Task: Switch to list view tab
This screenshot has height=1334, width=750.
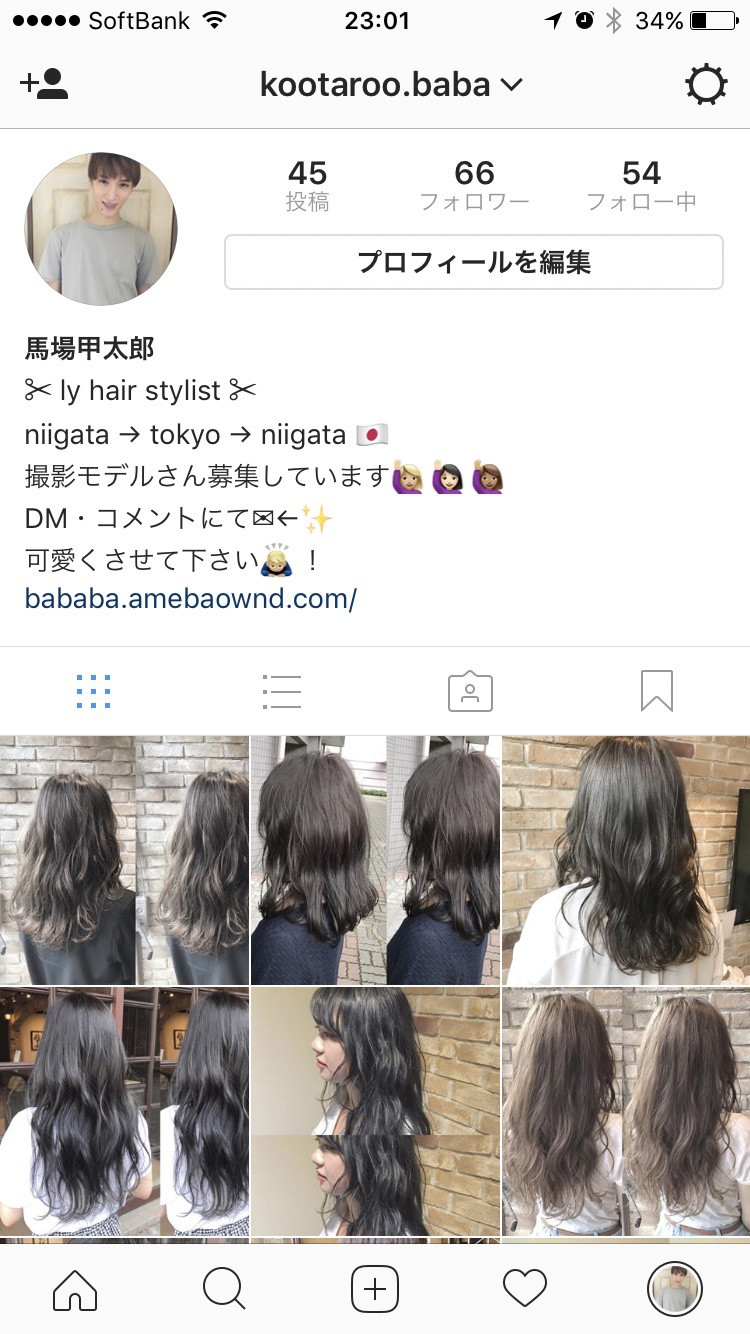Action: [x=281, y=691]
